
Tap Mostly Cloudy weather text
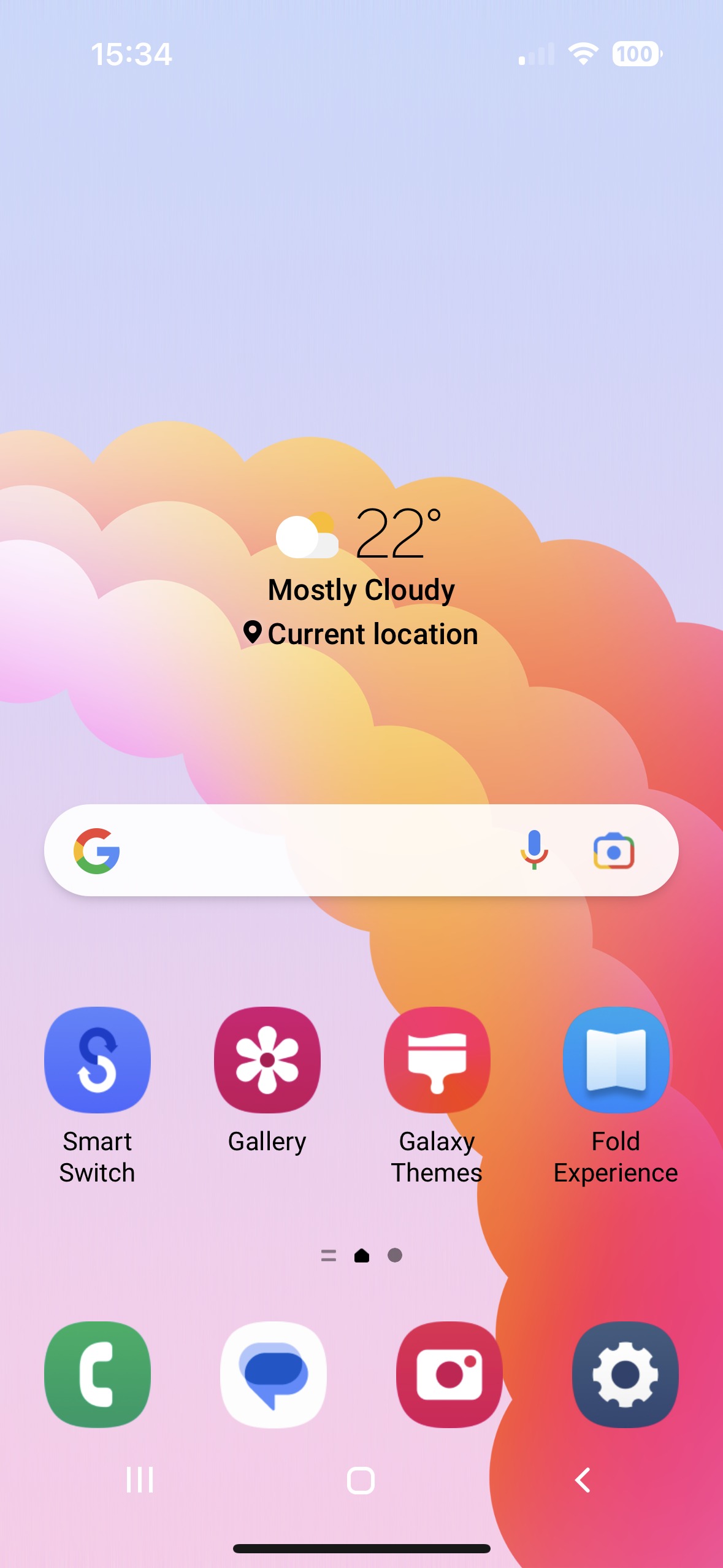(361, 589)
